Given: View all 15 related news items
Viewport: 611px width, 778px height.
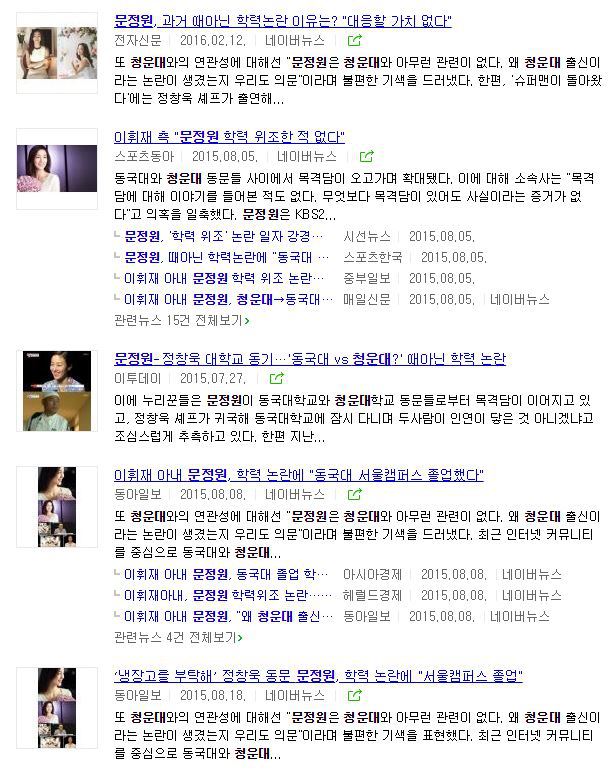Looking at the screenshot, I should (x=182, y=321).
